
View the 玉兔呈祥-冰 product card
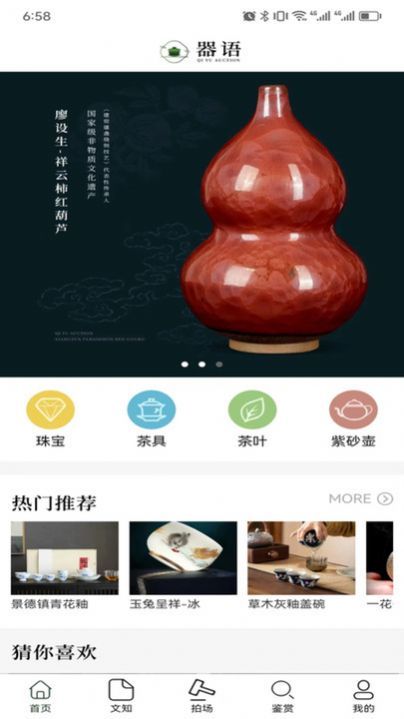(x=183, y=565)
